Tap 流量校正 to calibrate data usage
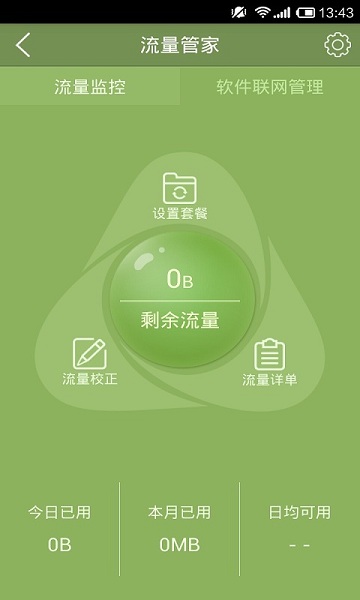The width and height of the screenshot is (360, 600). 90,362
